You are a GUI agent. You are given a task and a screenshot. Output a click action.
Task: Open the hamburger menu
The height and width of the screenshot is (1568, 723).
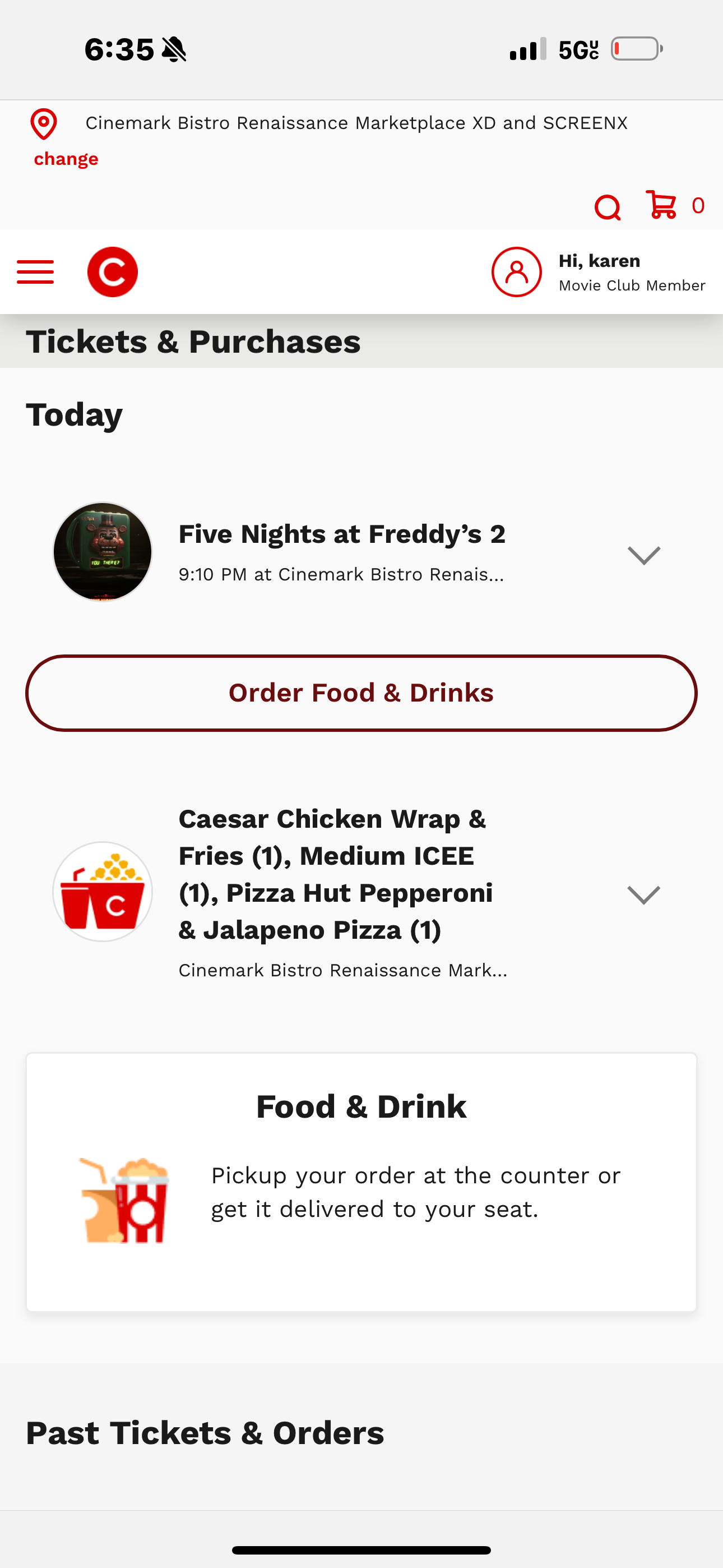[x=35, y=272]
